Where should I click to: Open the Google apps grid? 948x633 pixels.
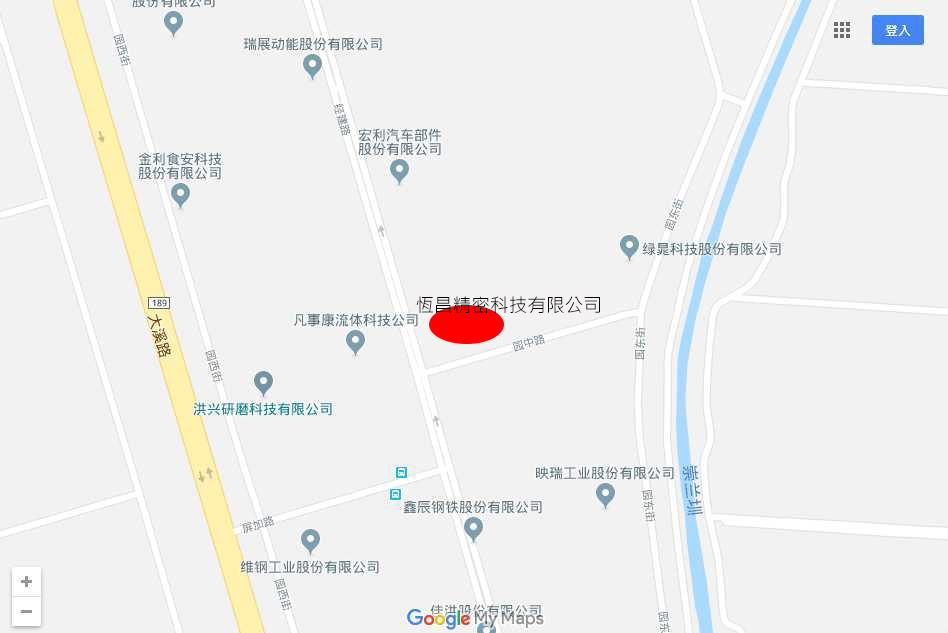coord(842,30)
